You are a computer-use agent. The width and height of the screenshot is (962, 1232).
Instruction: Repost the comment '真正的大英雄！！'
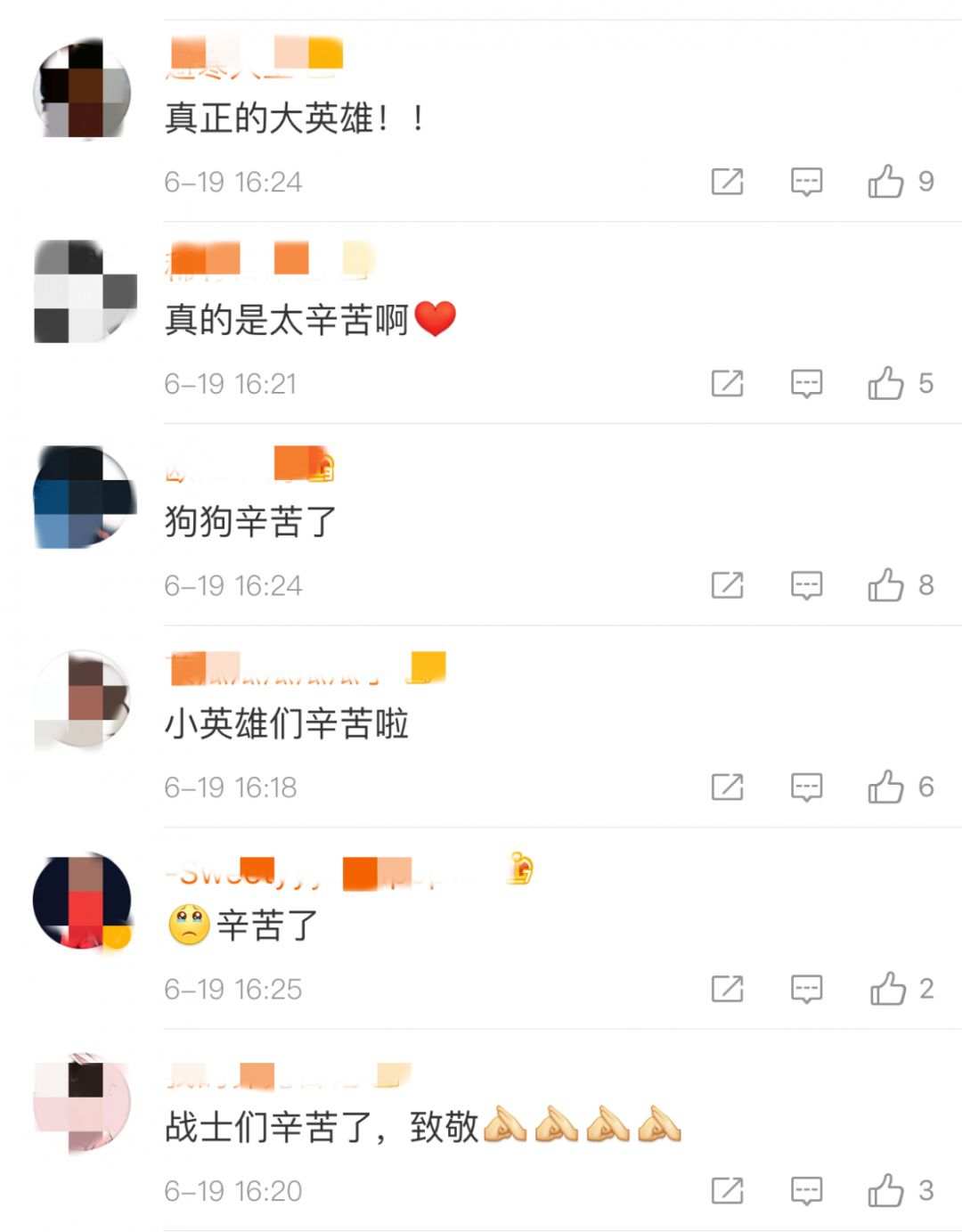727,182
